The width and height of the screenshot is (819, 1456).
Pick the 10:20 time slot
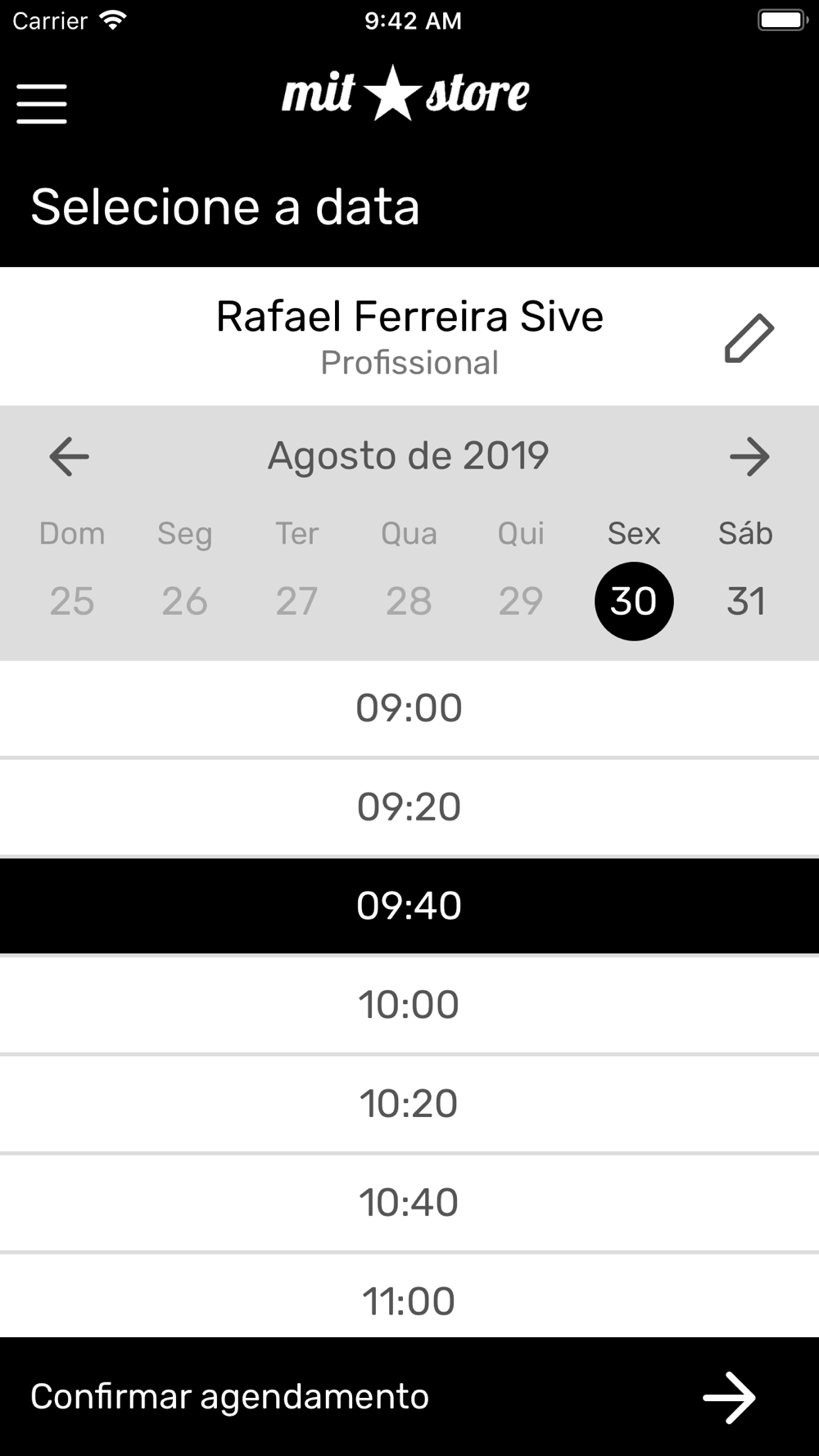coord(409,1104)
